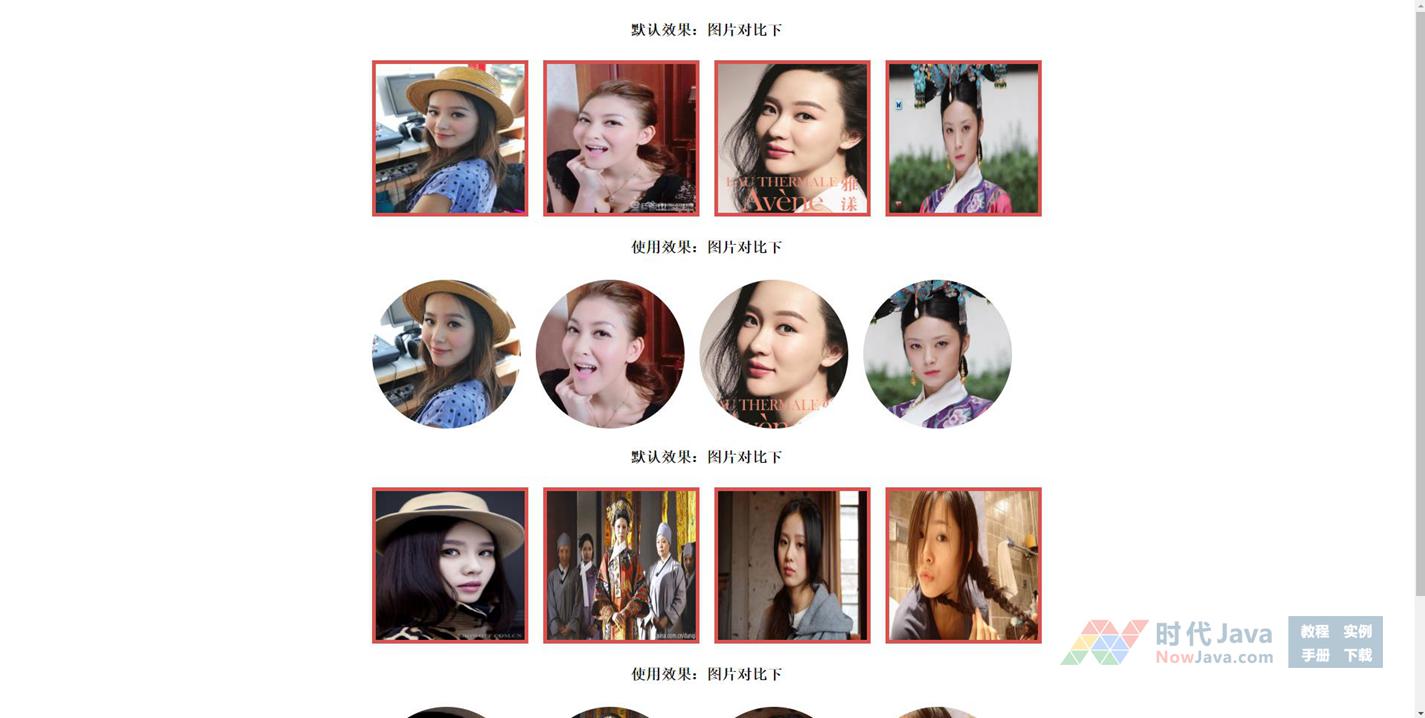This screenshot has height=718, width=1425.
Task: Tap the square photo of woman in polka-dot blouse
Action: pos(450,138)
